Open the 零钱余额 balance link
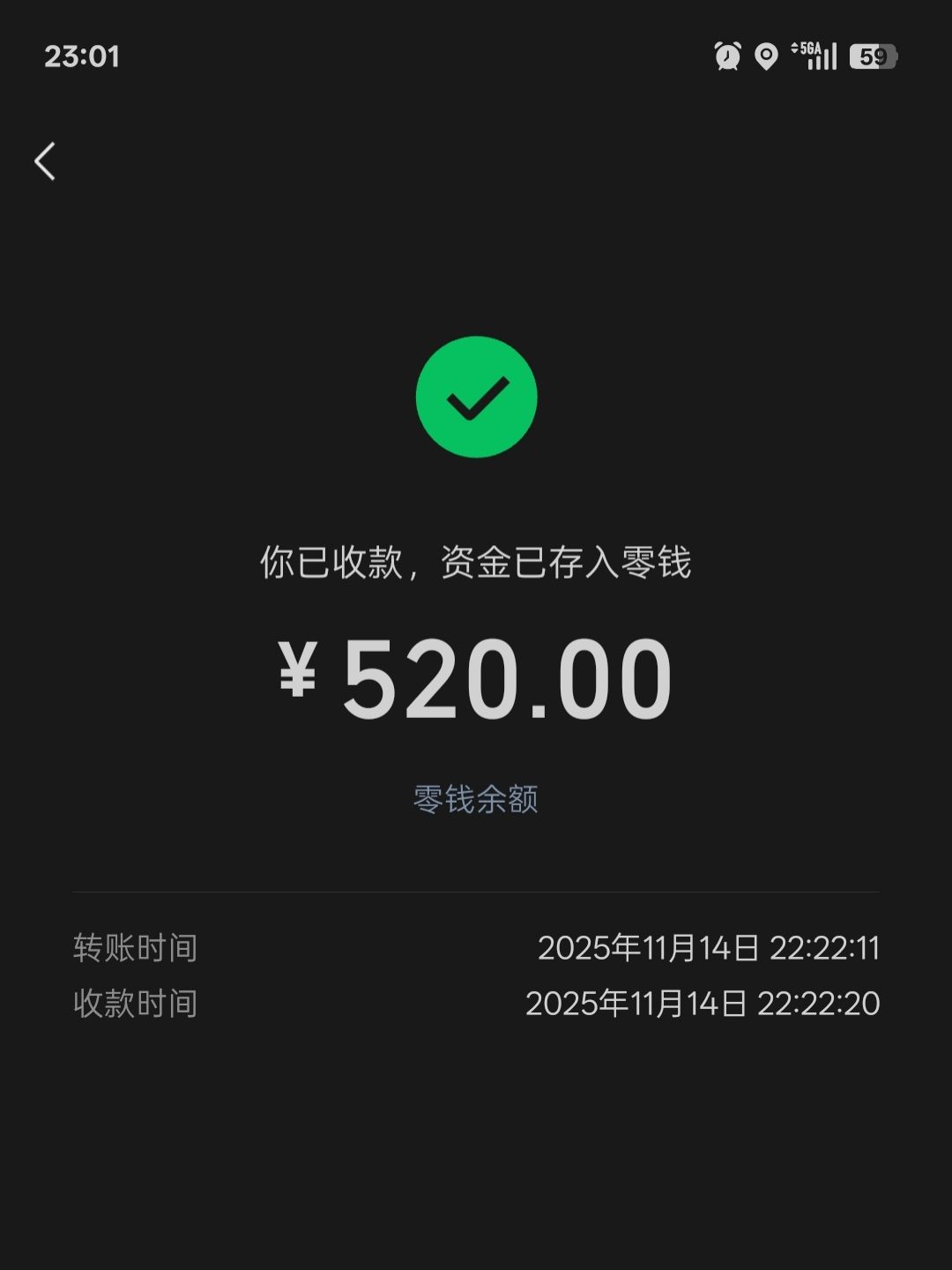The width and height of the screenshot is (952, 1270). (x=476, y=799)
